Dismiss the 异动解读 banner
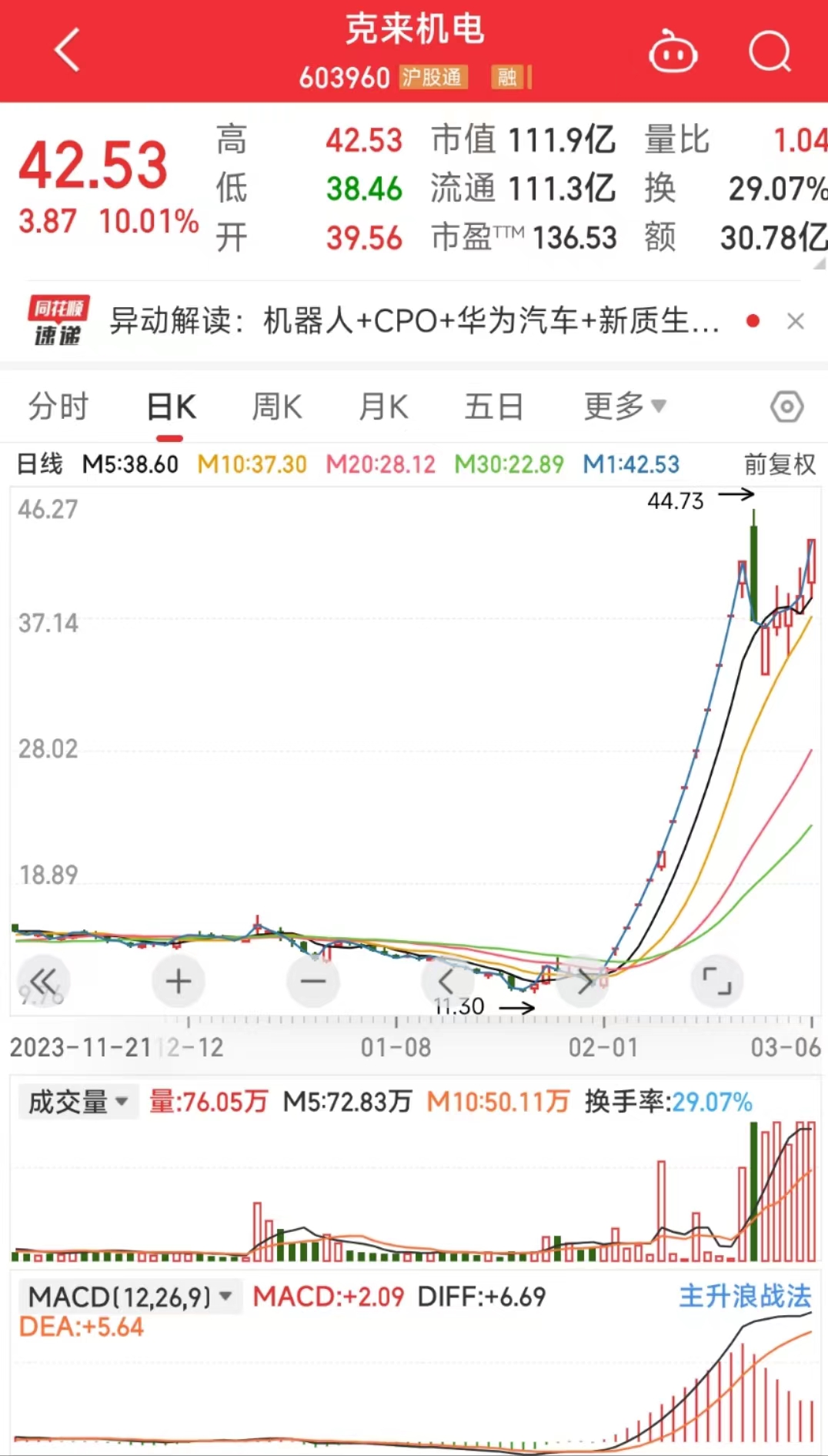The image size is (828, 1456). [x=796, y=321]
